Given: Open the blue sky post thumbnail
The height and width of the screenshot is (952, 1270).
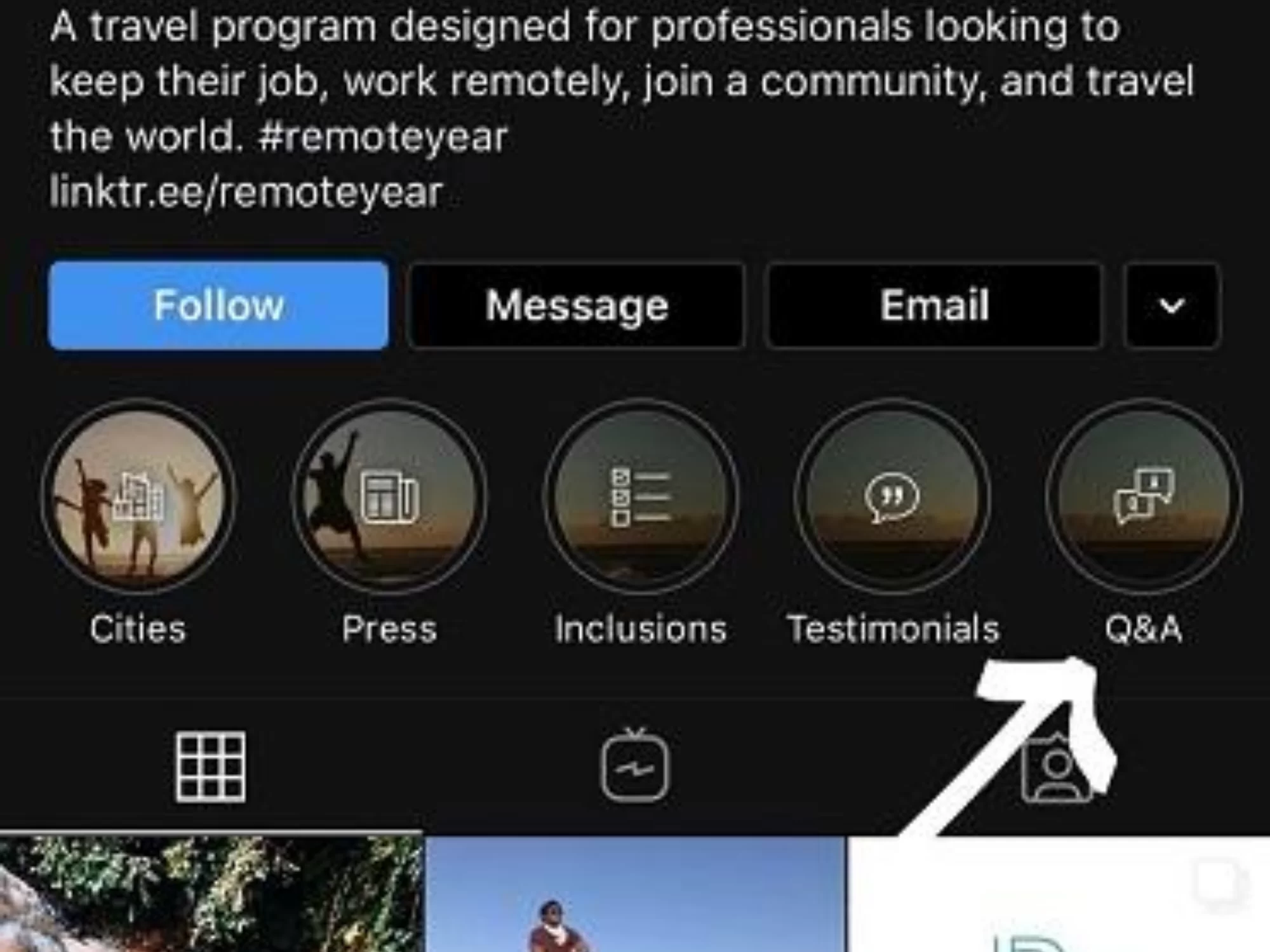Looking at the screenshot, I should point(635,894).
